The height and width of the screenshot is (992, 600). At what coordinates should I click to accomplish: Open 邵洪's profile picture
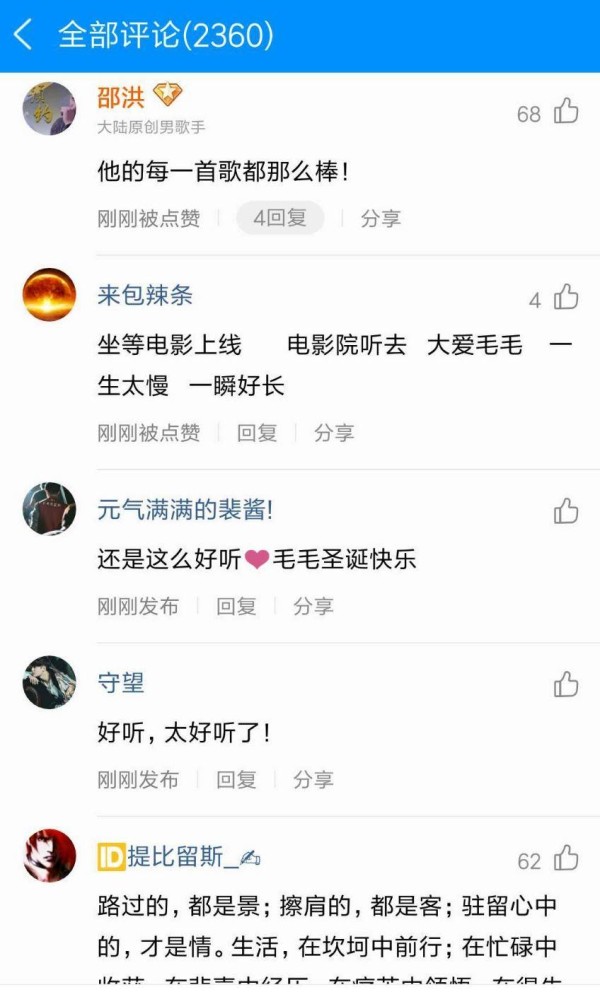pyautogui.click(x=49, y=108)
